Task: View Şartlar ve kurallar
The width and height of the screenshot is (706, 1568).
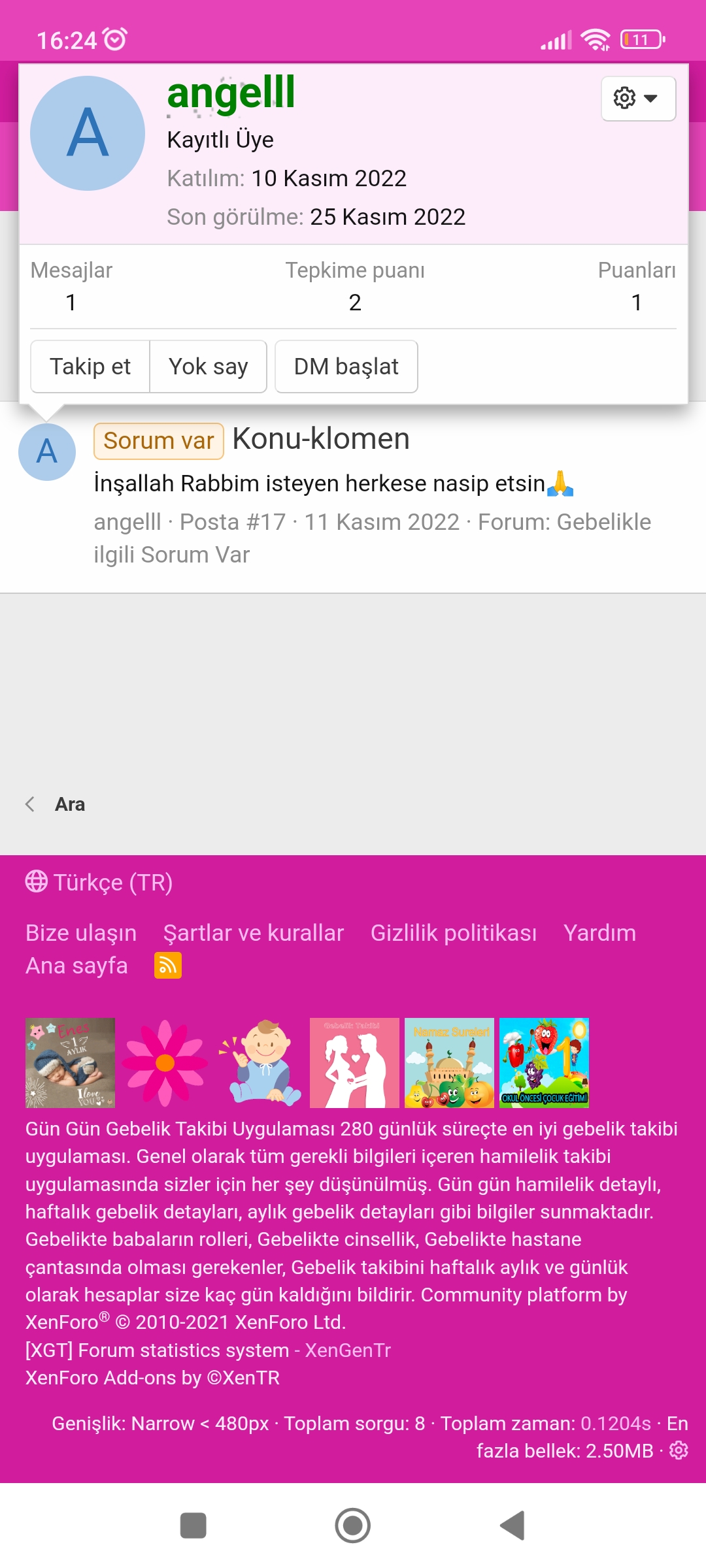Action: 254,933
